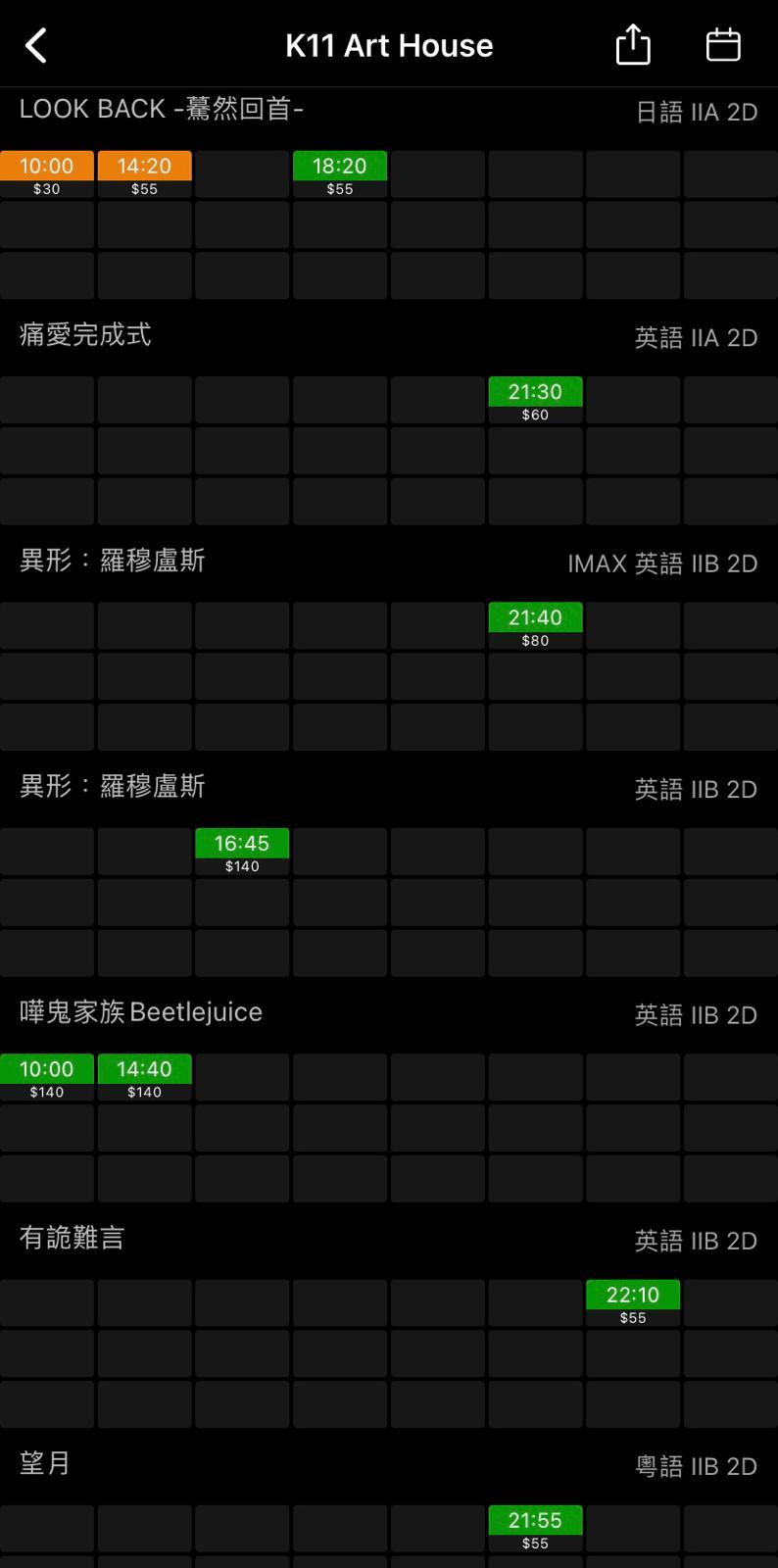Tap the 日語 IIA 2D label
The width and height of the screenshot is (778, 1568).
coord(696,113)
